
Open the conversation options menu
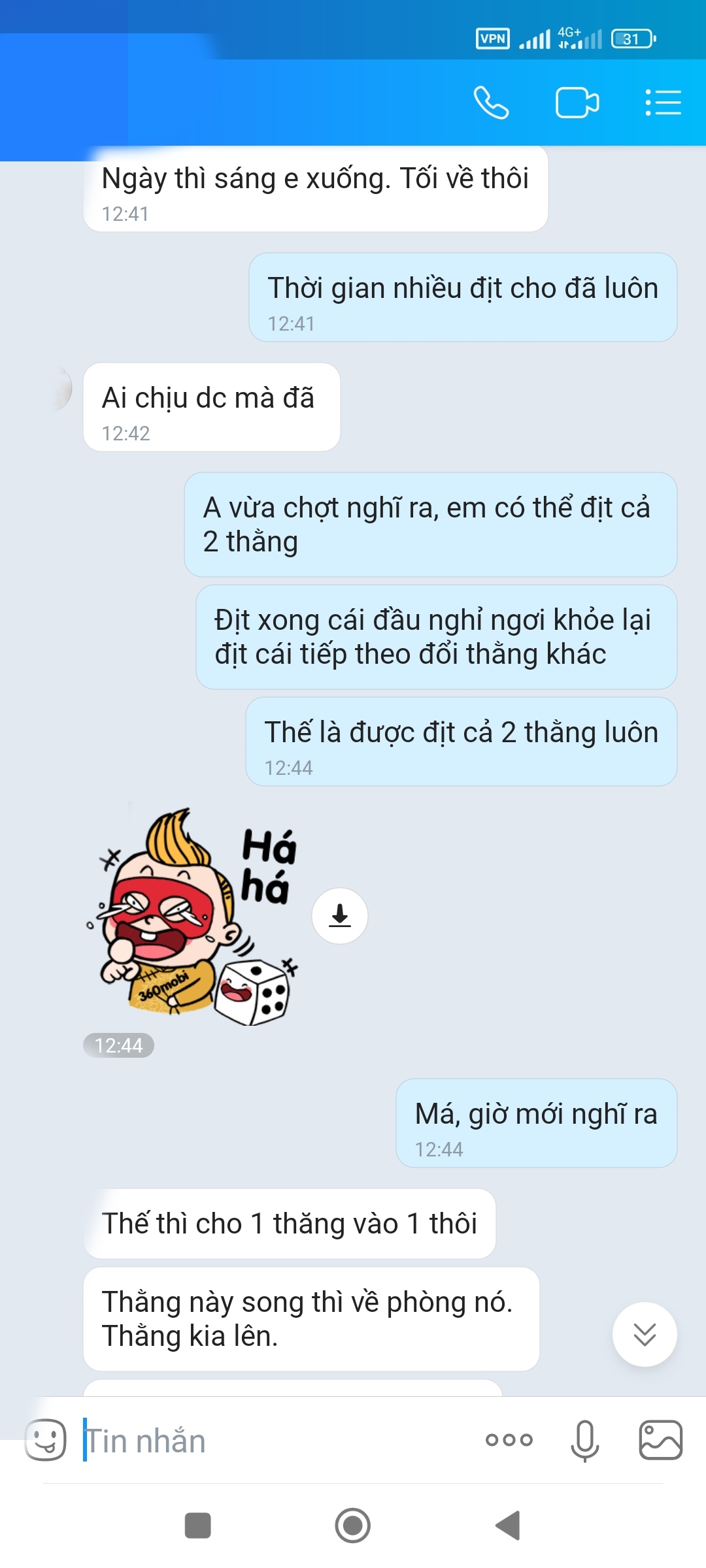[x=663, y=103]
